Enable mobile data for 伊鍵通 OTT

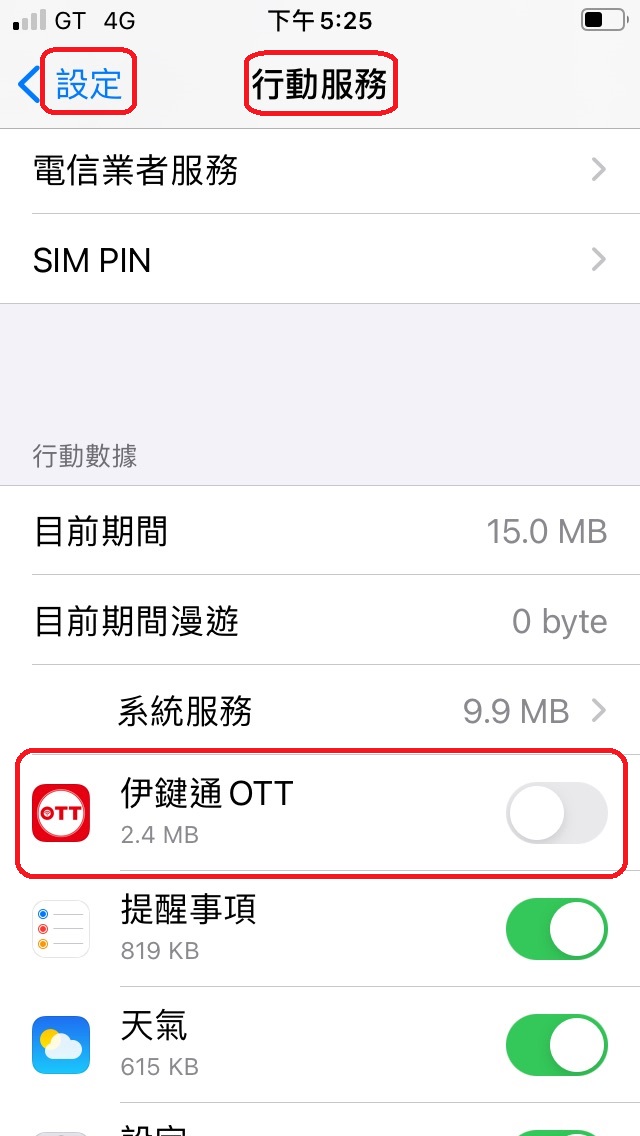coord(556,813)
